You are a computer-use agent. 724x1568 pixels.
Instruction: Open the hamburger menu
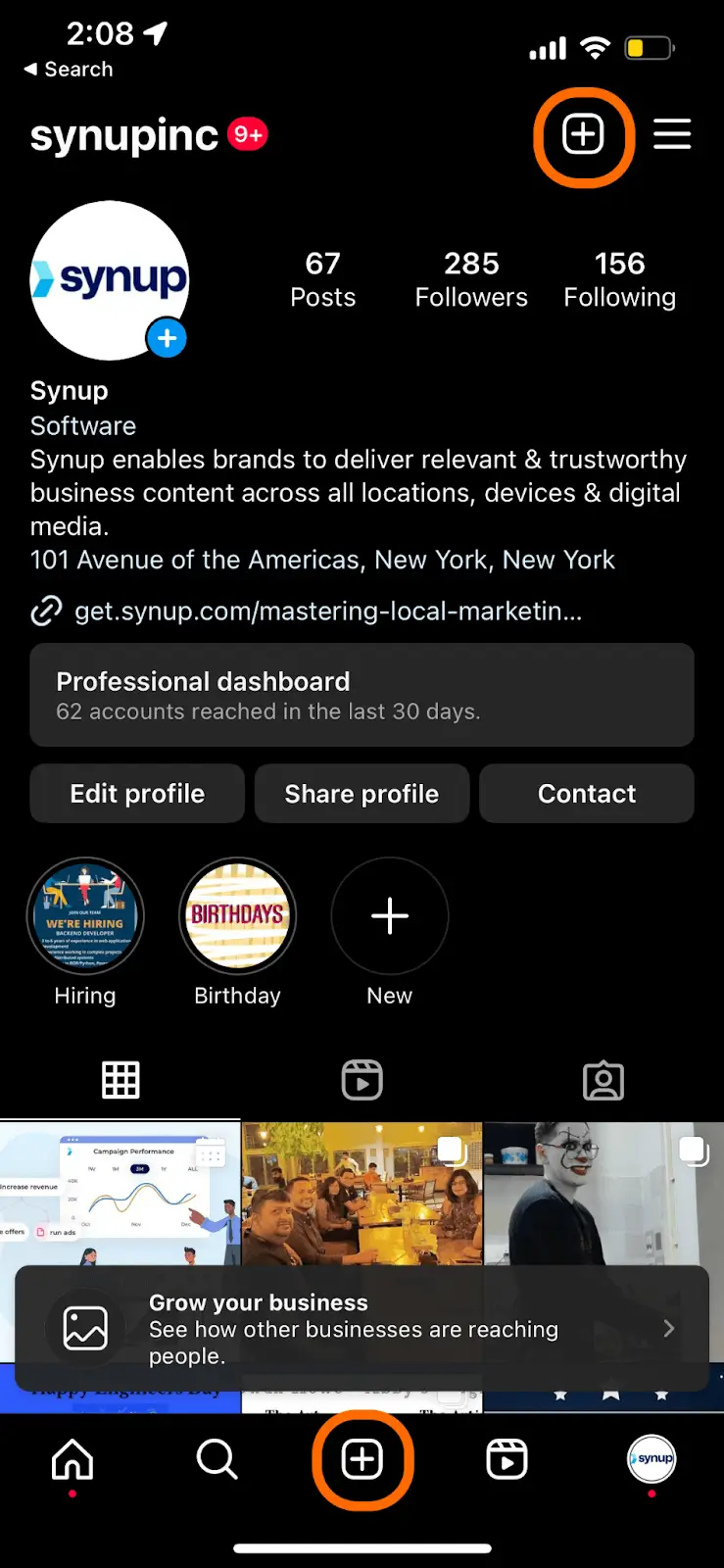tap(672, 134)
